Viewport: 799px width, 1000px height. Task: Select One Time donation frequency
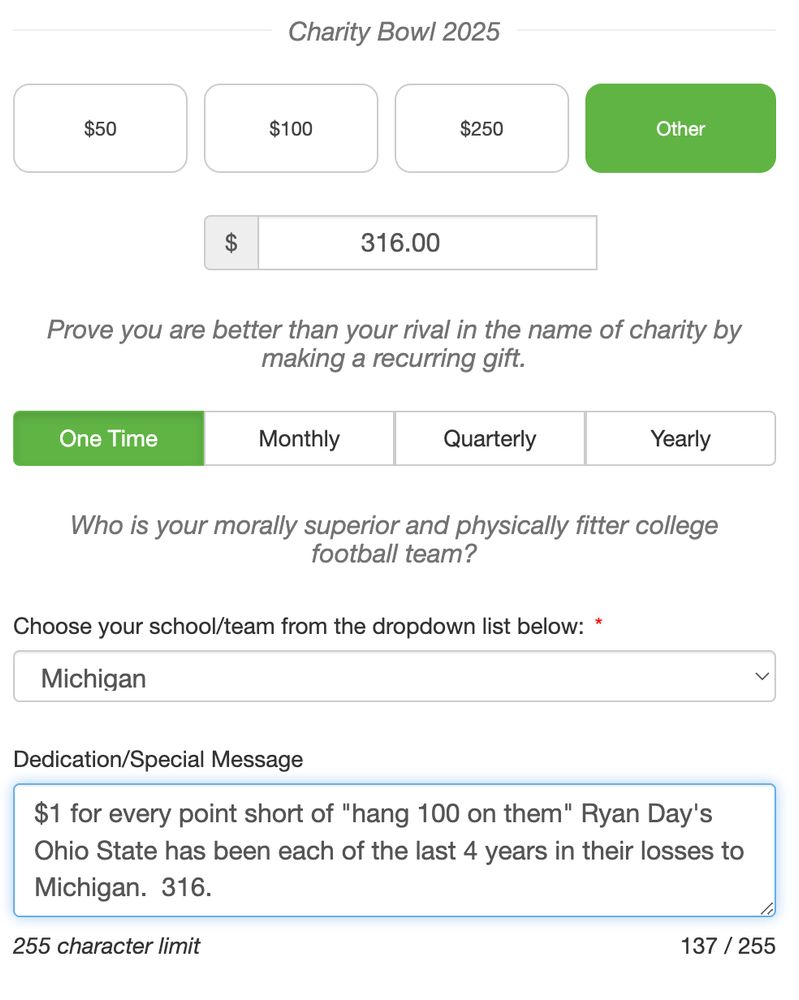tap(108, 438)
